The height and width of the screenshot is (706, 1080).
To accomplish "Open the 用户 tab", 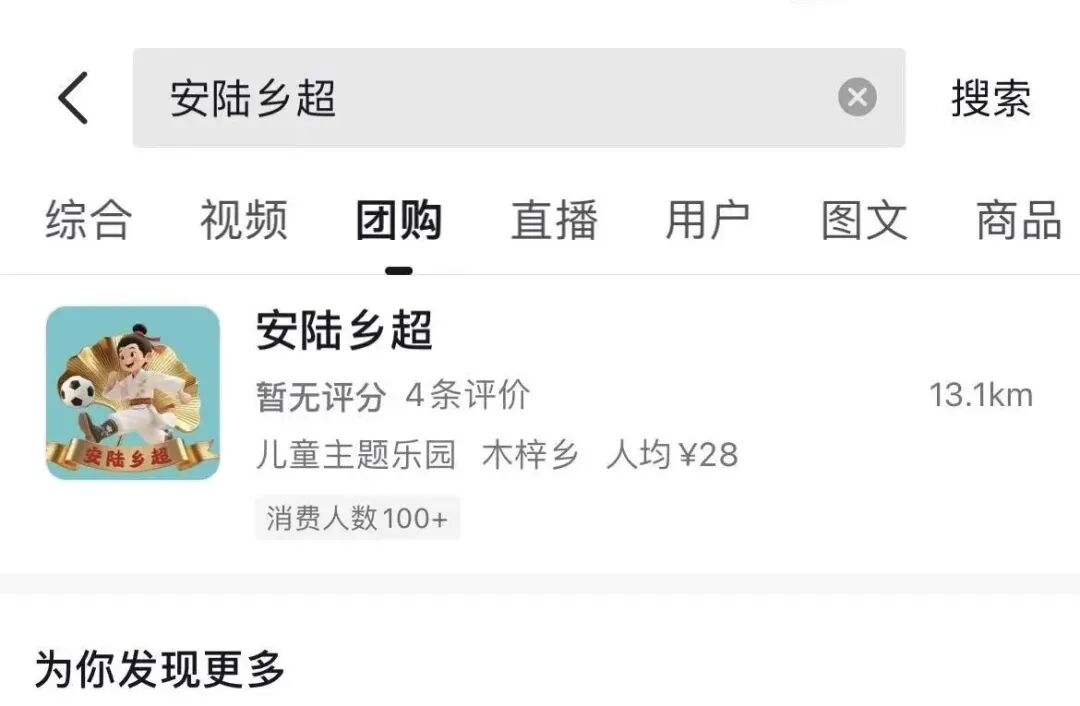I will [708, 220].
